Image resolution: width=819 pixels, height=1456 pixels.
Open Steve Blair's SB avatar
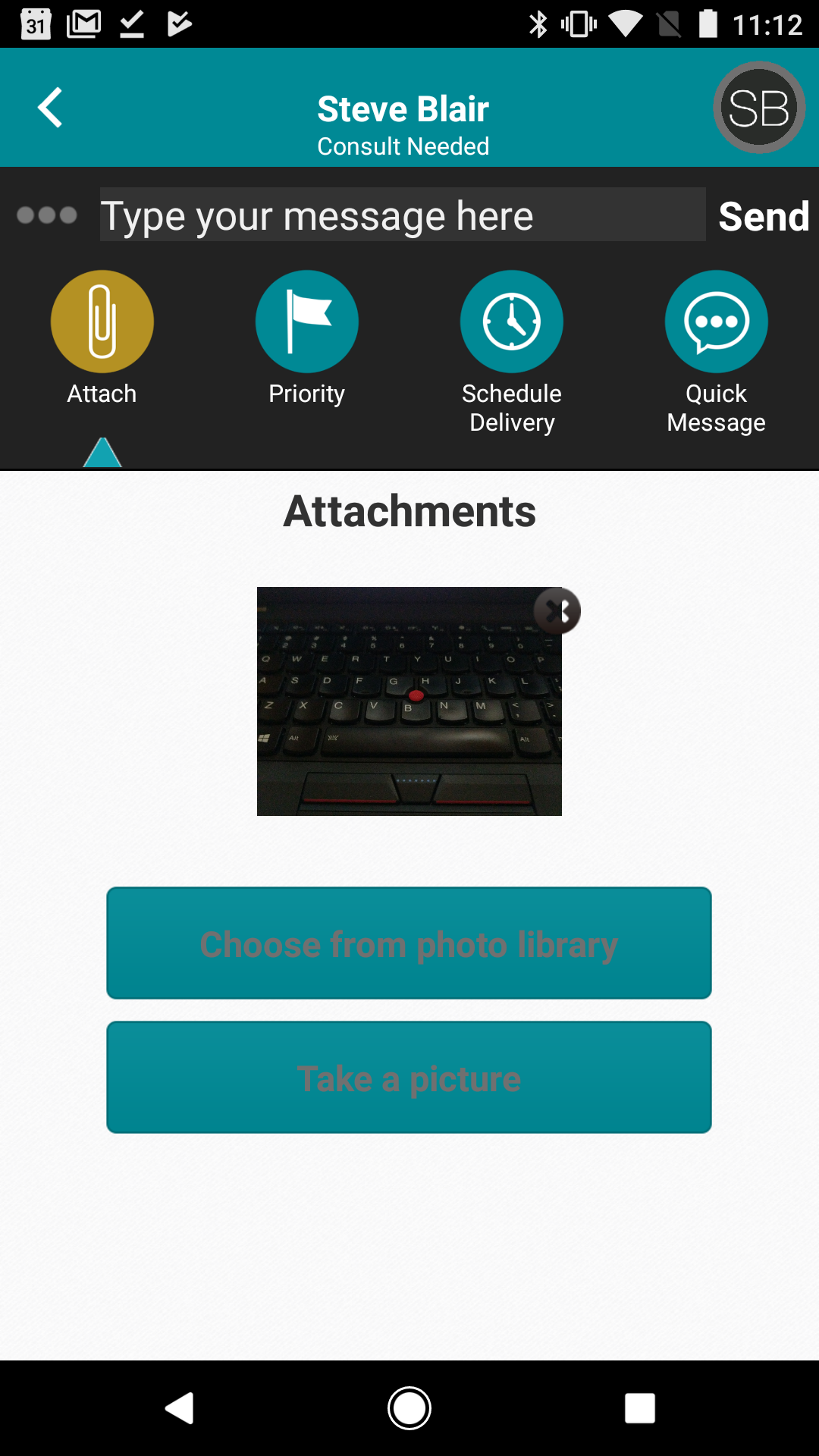click(x=758, y=108)
